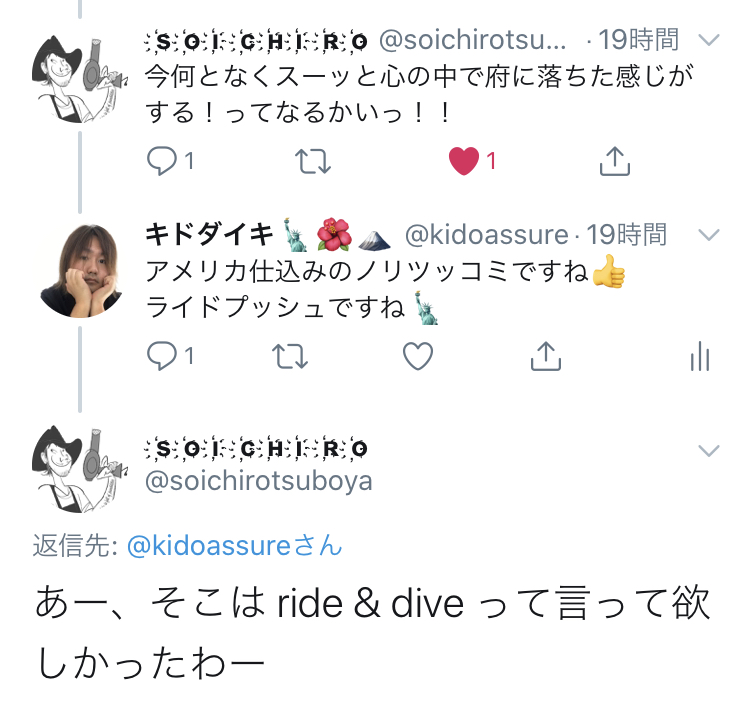
Task: Retweet キドダイキ's tweet
Action: click(x=290, y=356)
